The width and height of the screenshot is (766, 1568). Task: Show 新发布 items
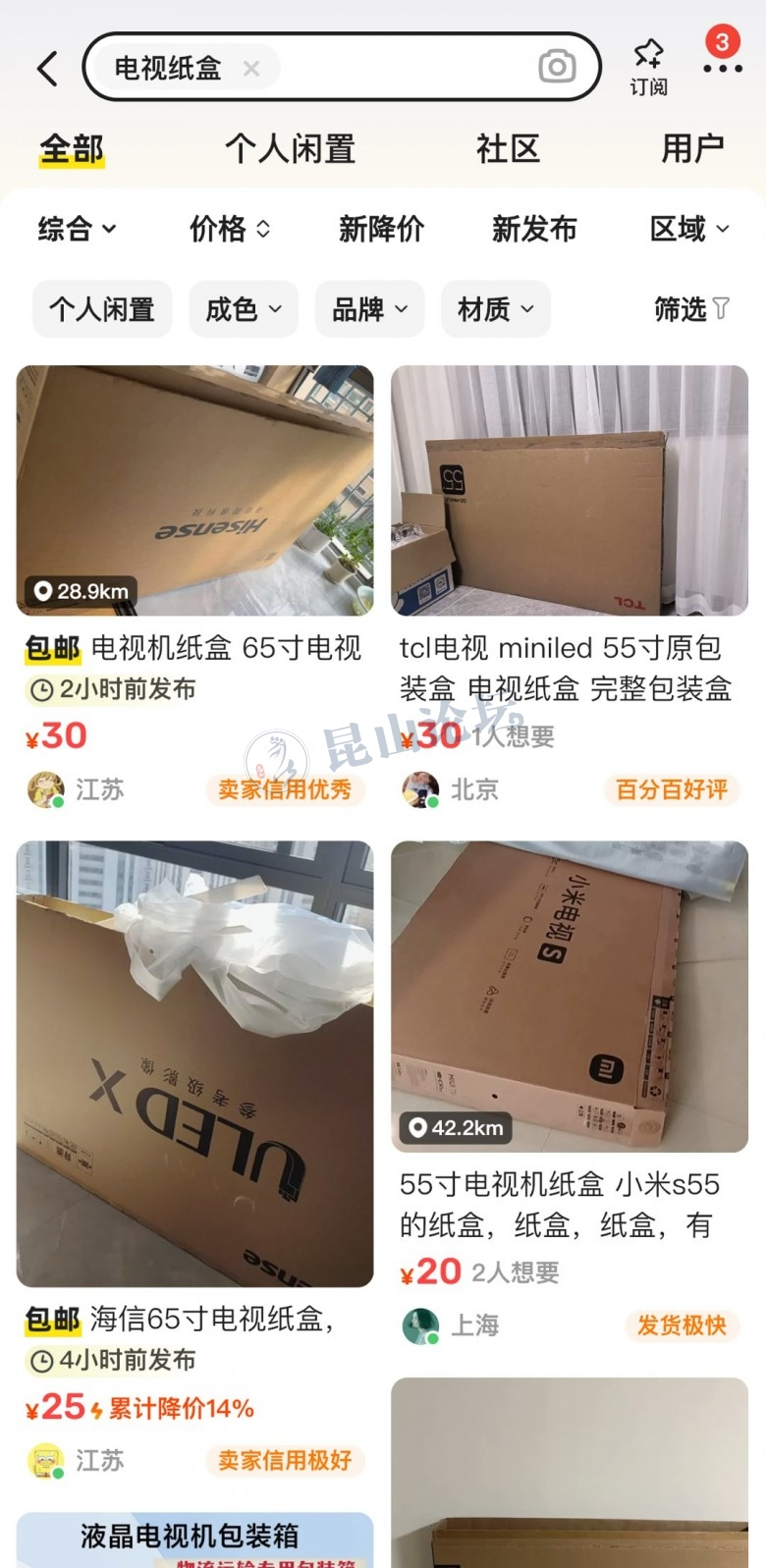[533, 229]
